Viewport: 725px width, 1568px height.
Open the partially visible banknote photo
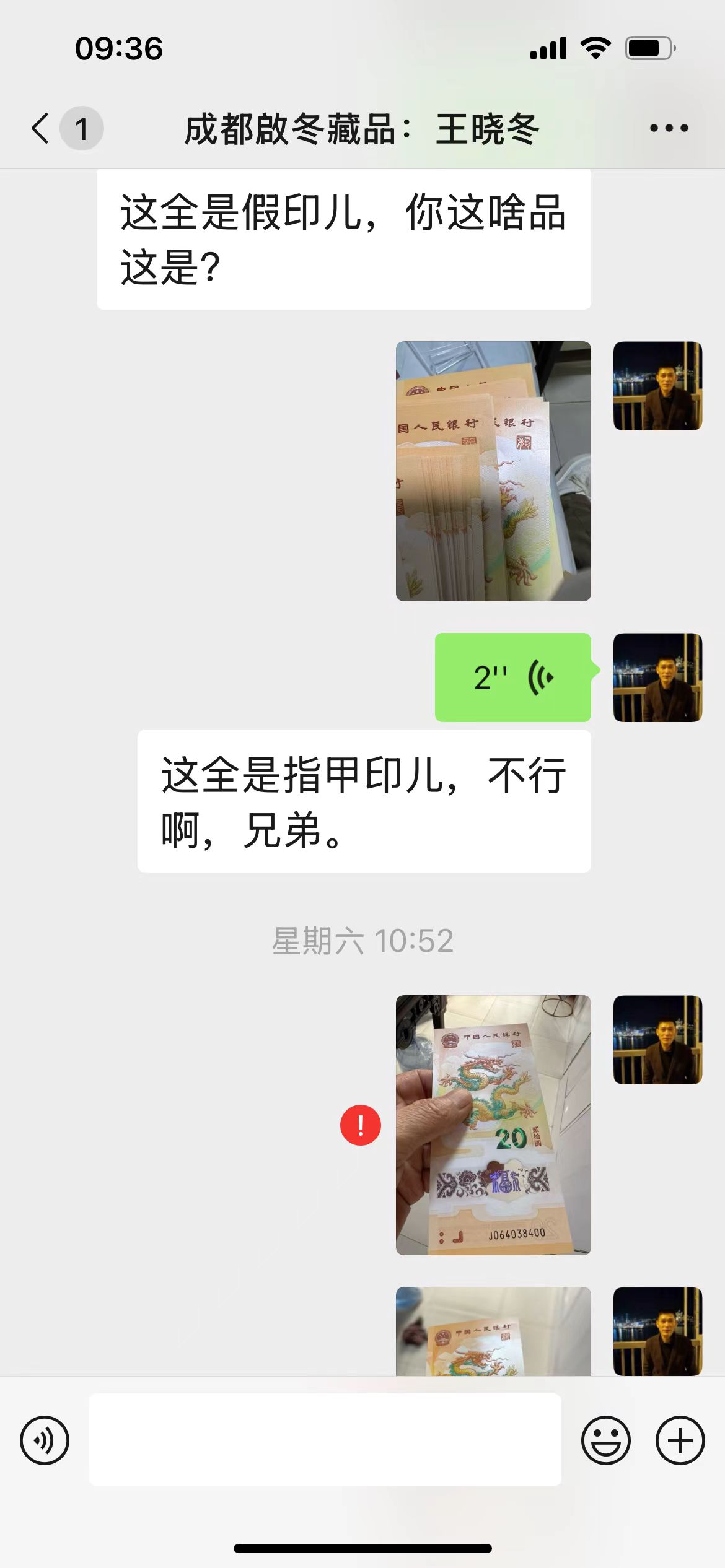(x=493, y=1331)
